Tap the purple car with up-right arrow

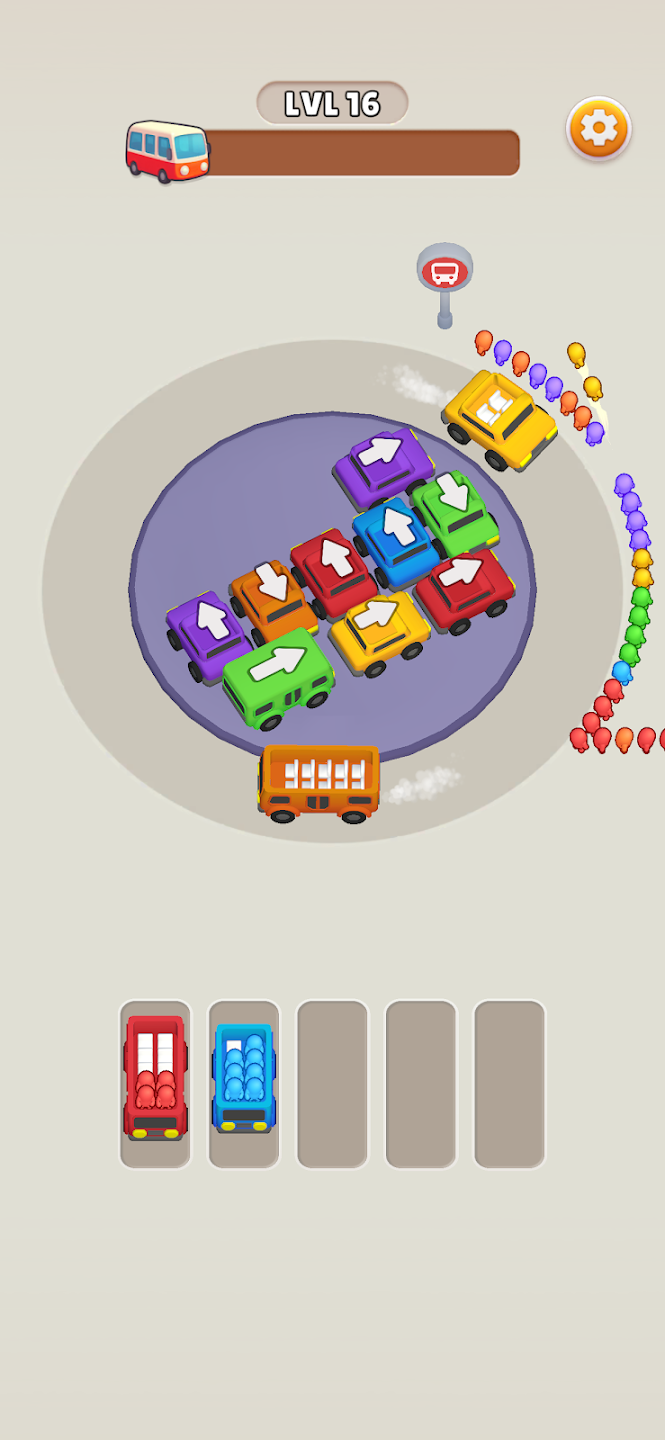tap(383, 464)
